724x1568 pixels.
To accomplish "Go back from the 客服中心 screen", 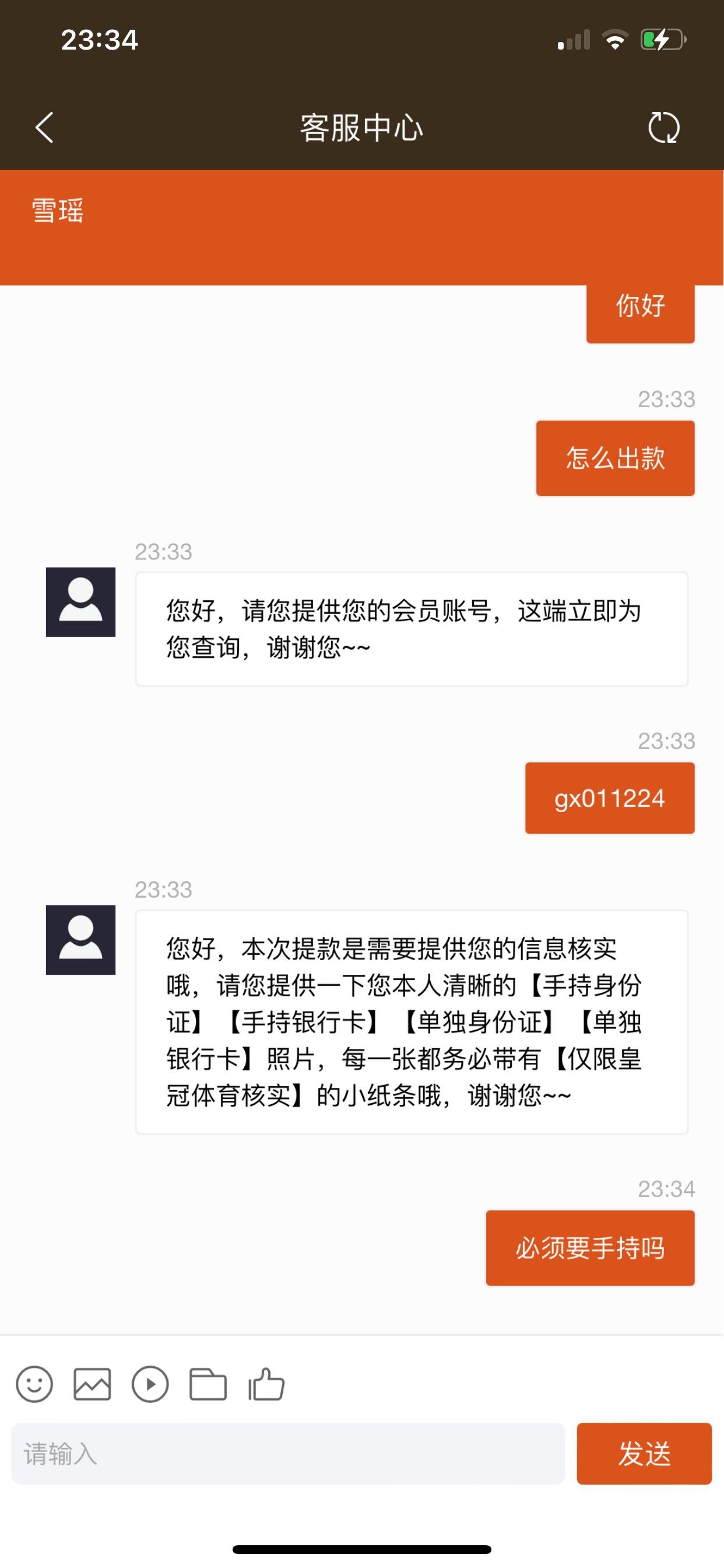I will pyautogui.click(x=44, y=128).
